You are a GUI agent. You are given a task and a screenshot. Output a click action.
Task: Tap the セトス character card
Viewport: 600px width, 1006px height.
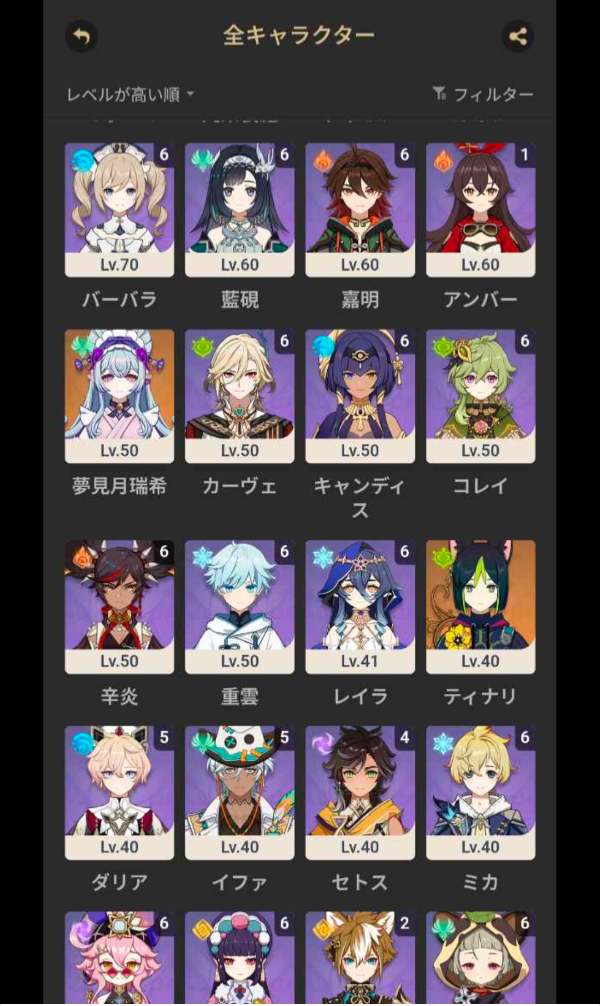point(360,793)
